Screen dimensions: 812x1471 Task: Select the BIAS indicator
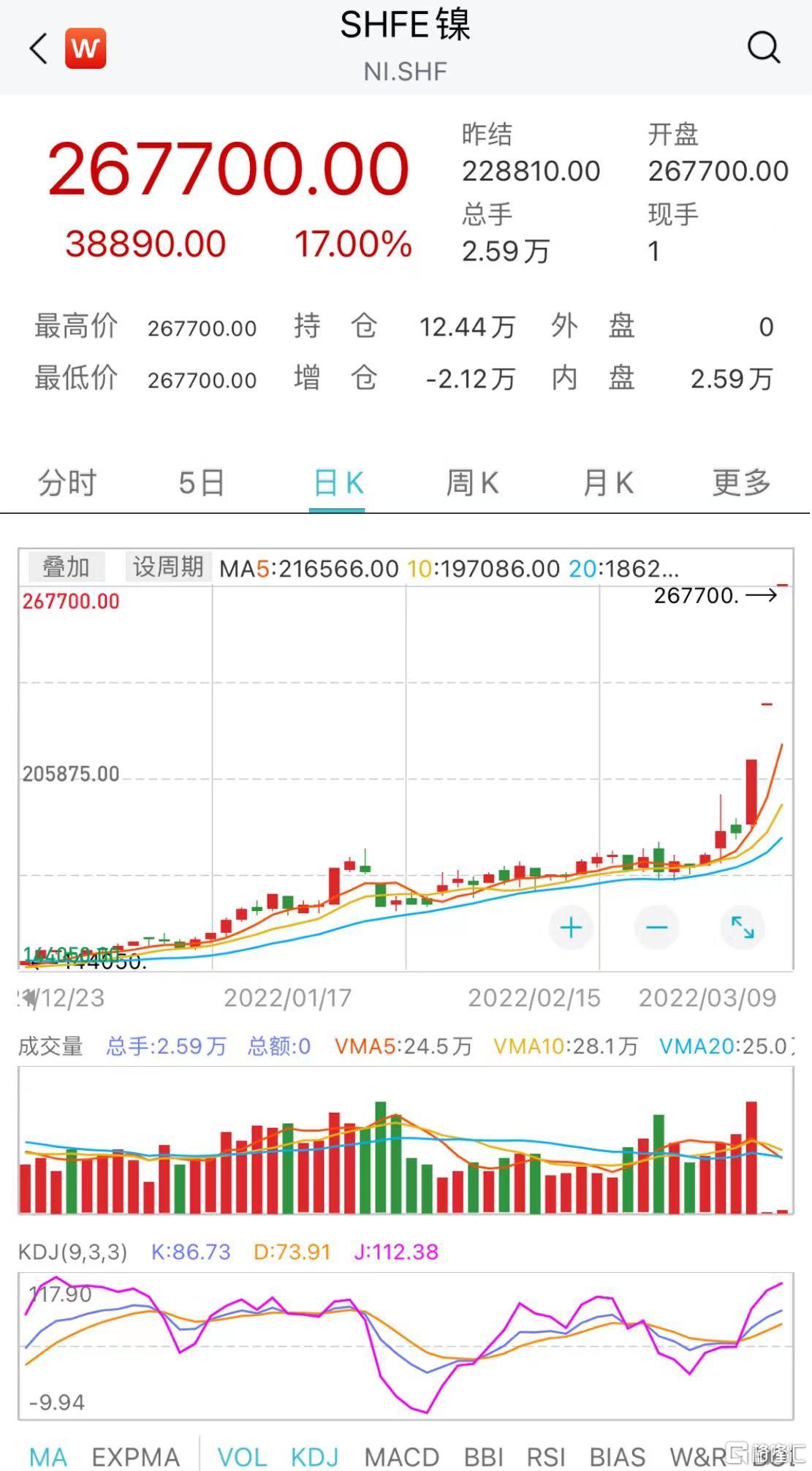618,1456
